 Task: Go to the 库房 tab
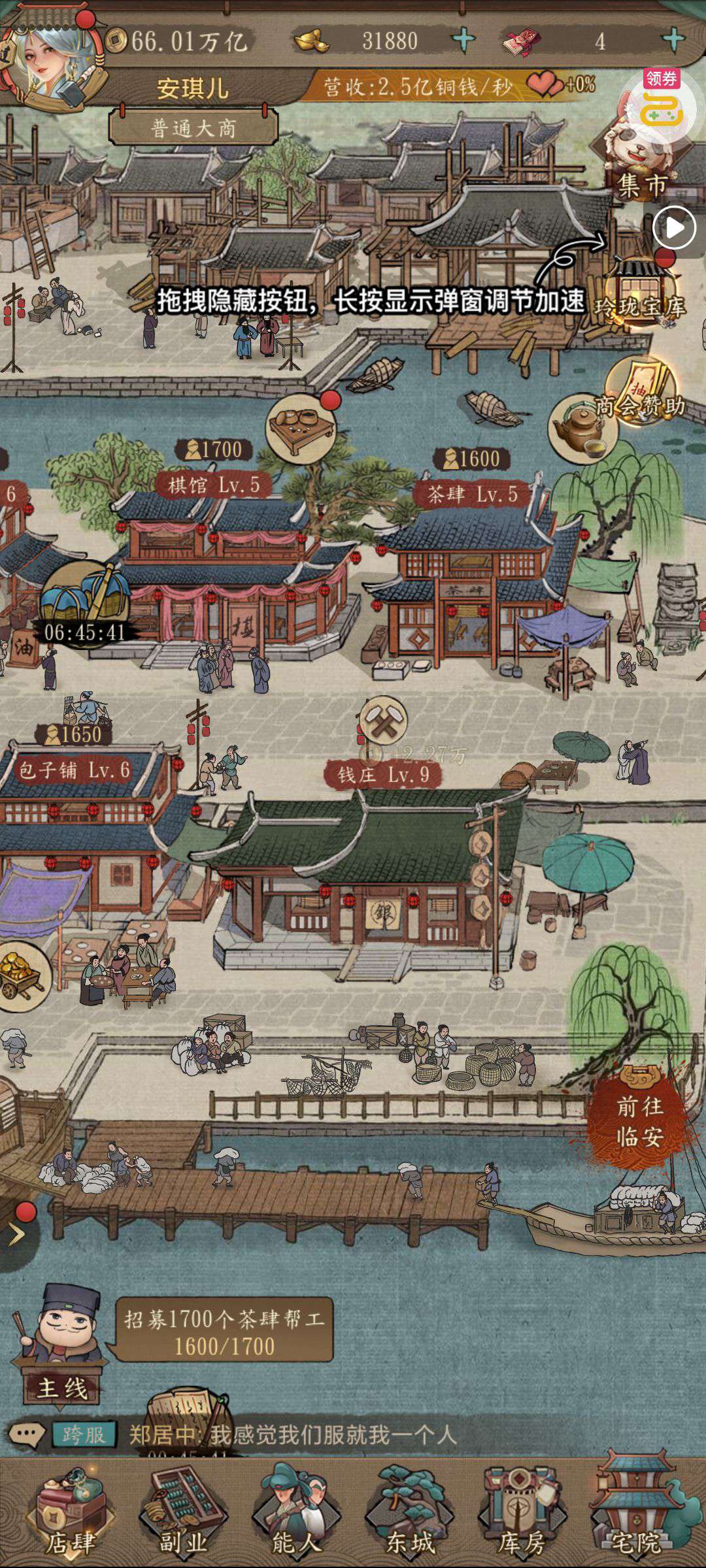coord(522,1514)
